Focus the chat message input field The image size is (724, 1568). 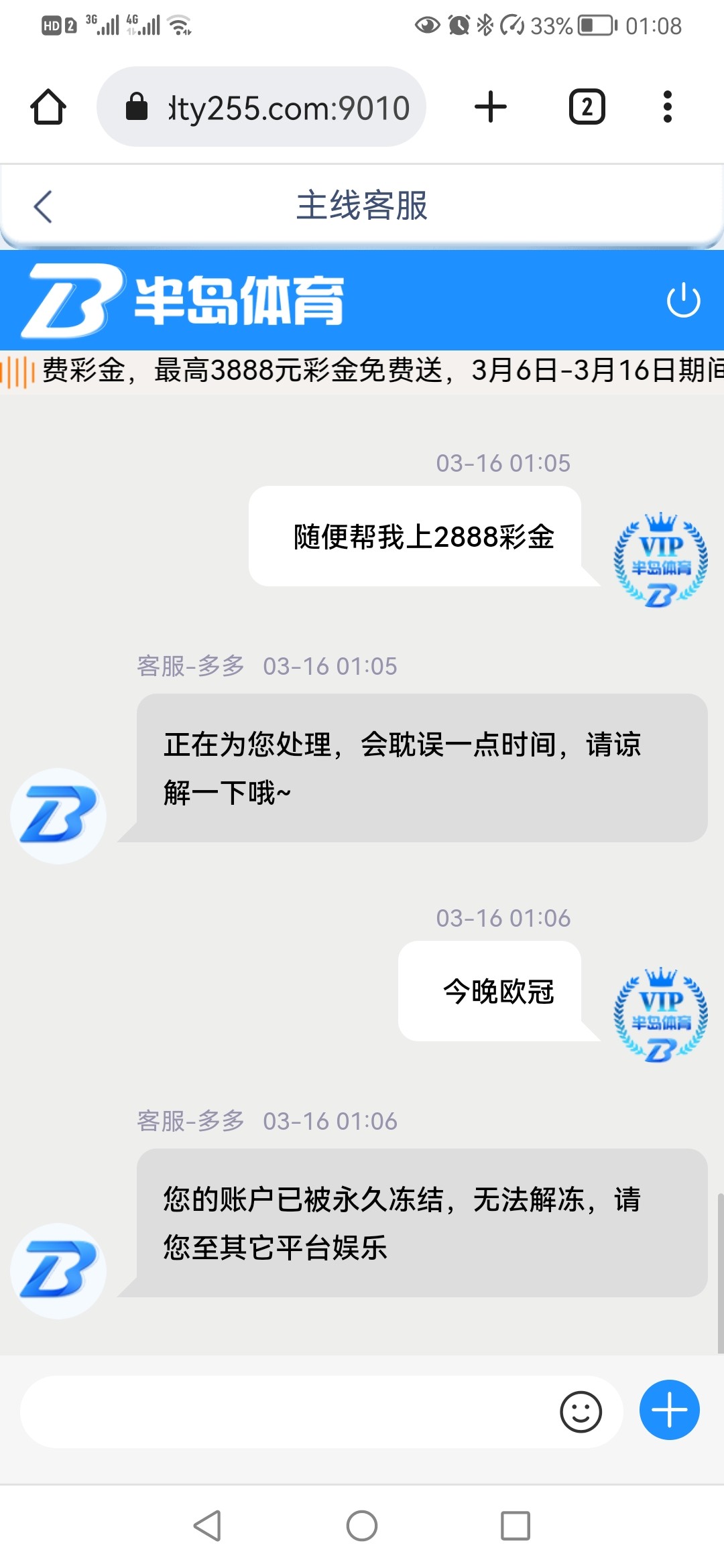point(288,1412)
